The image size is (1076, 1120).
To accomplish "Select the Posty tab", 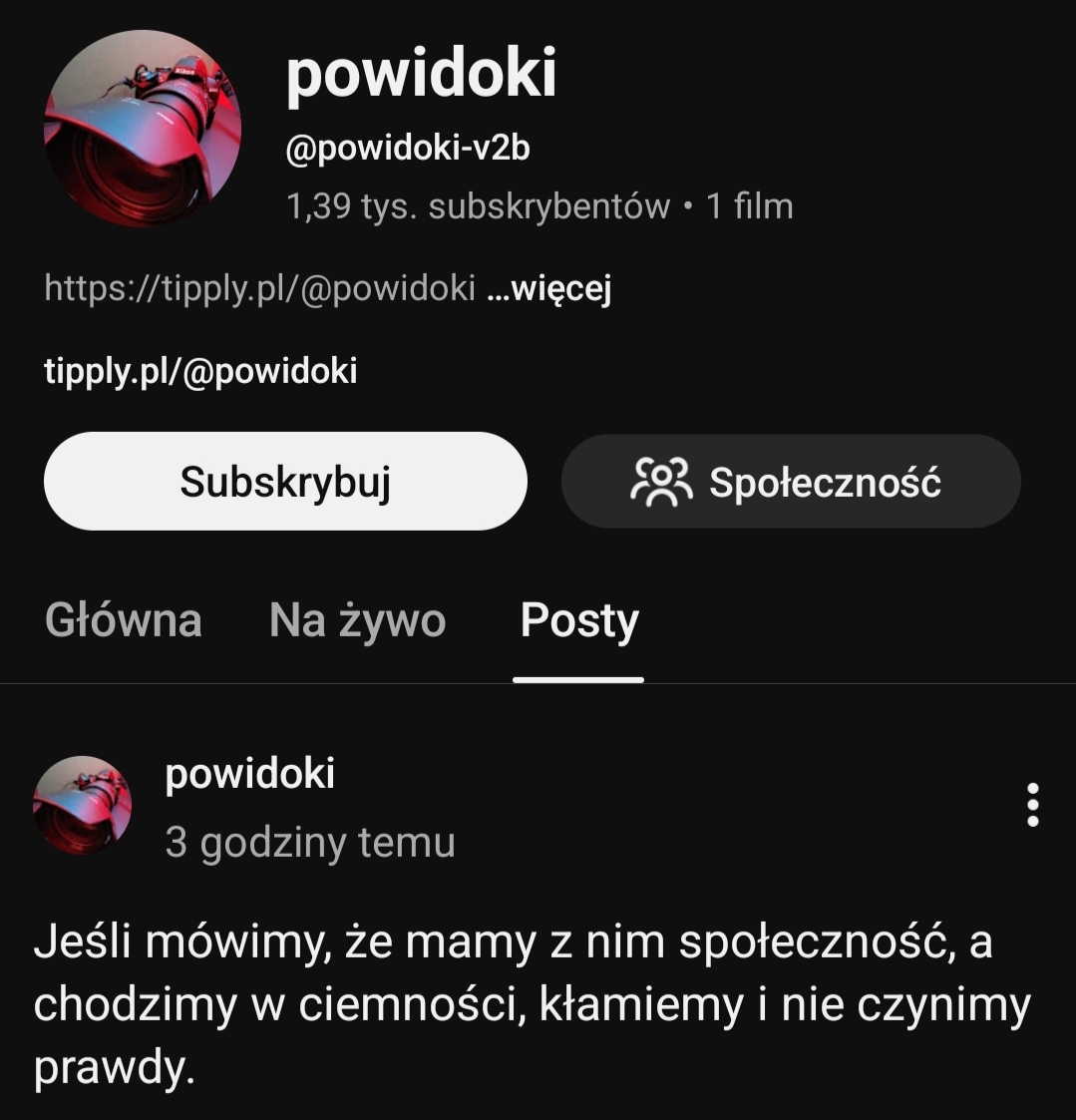I will coord(578,620).
